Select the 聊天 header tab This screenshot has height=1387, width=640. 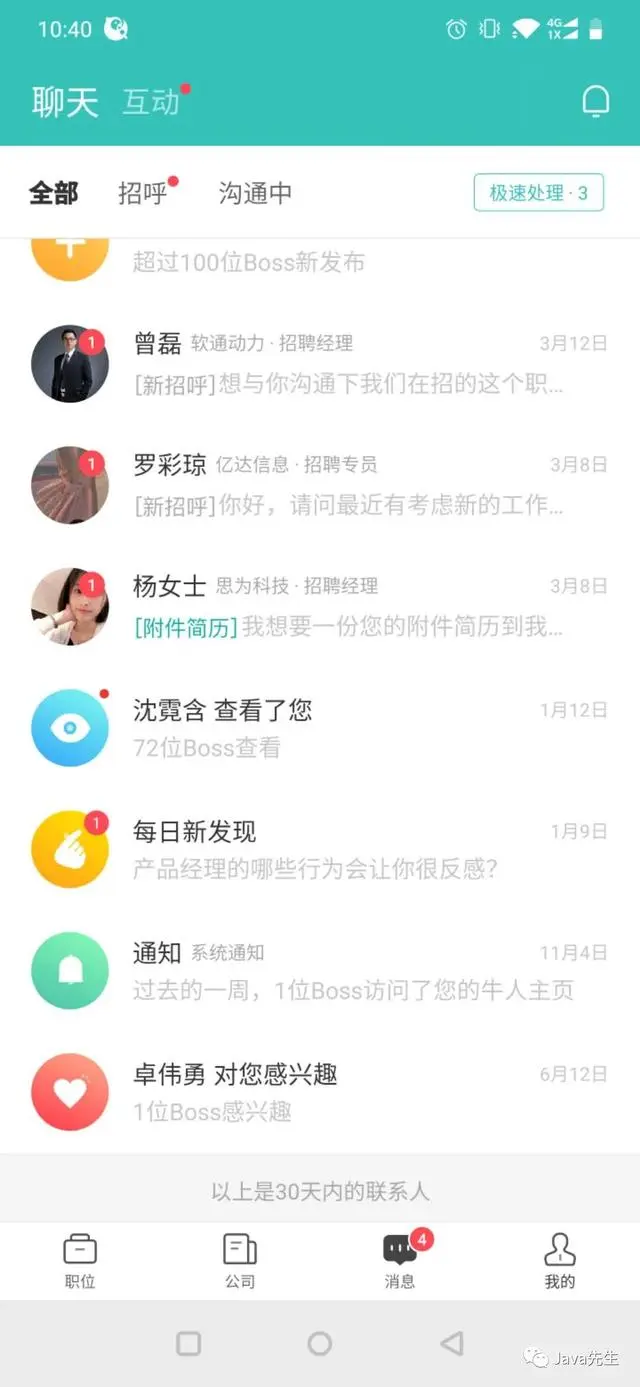pyautogui.click(x=65, y=102)
